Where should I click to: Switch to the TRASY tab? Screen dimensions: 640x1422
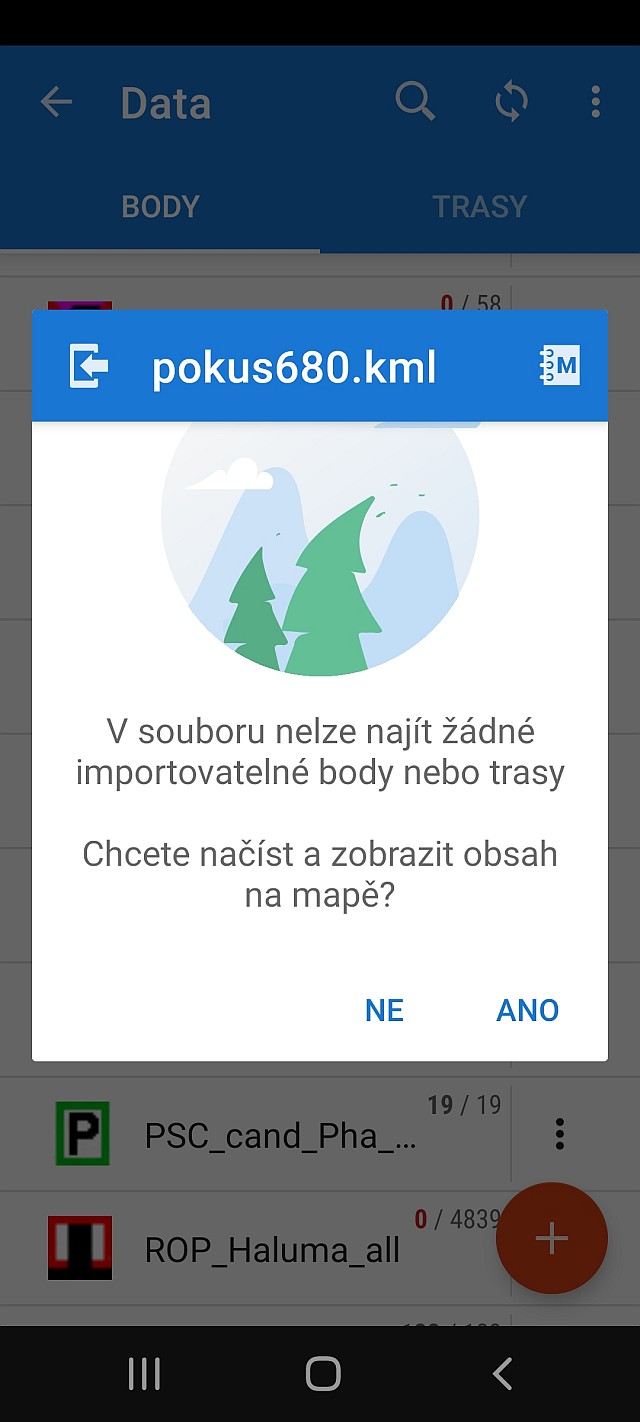point(479,207)
